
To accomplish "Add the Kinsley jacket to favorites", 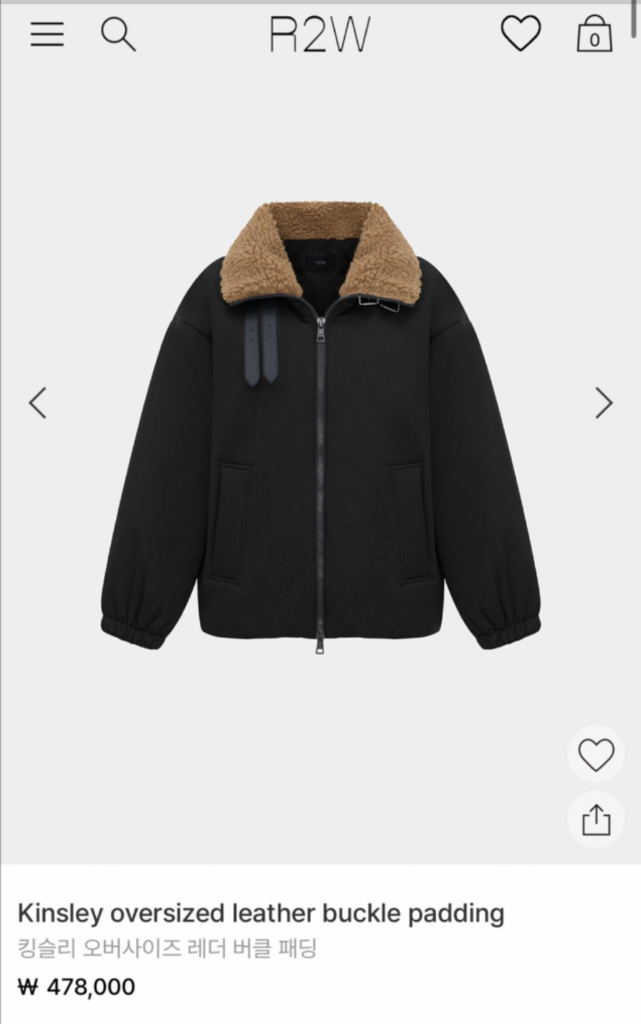I will [x=596, y=753].
